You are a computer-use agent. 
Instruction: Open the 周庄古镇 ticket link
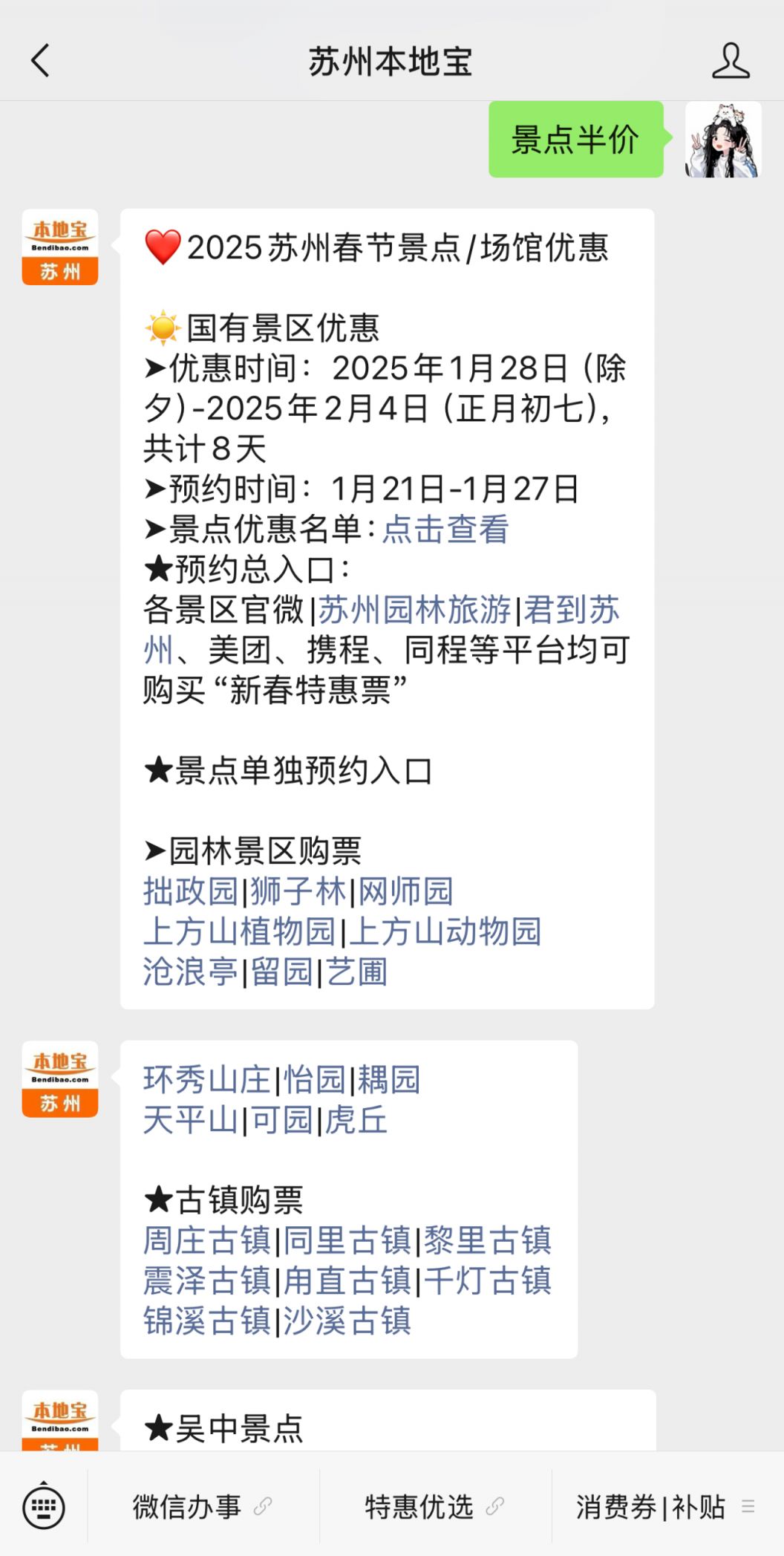pyautogui.click(x=206, y=1240)
